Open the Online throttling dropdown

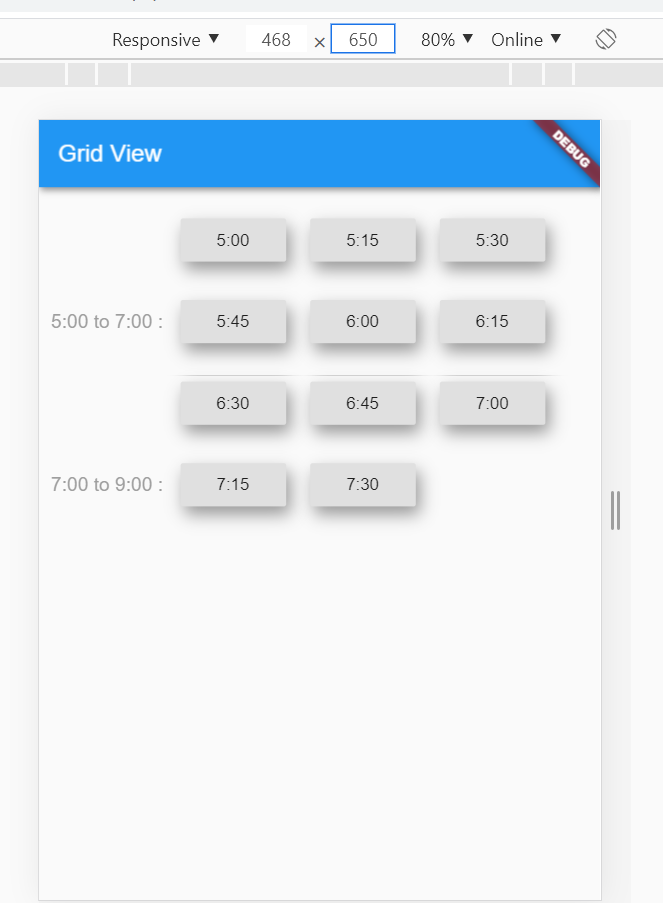pos(526,40)
